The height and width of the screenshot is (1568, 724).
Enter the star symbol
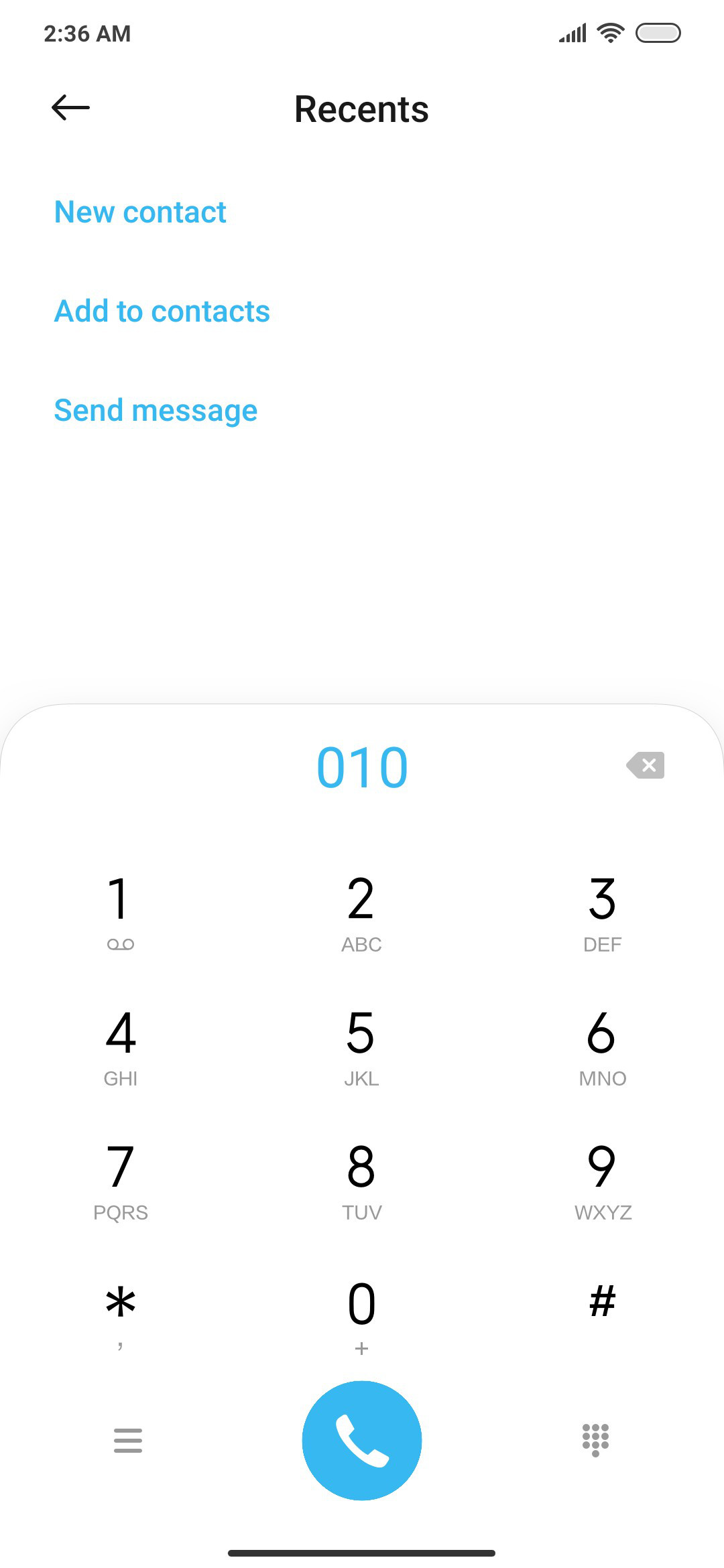click(121, 1315)
